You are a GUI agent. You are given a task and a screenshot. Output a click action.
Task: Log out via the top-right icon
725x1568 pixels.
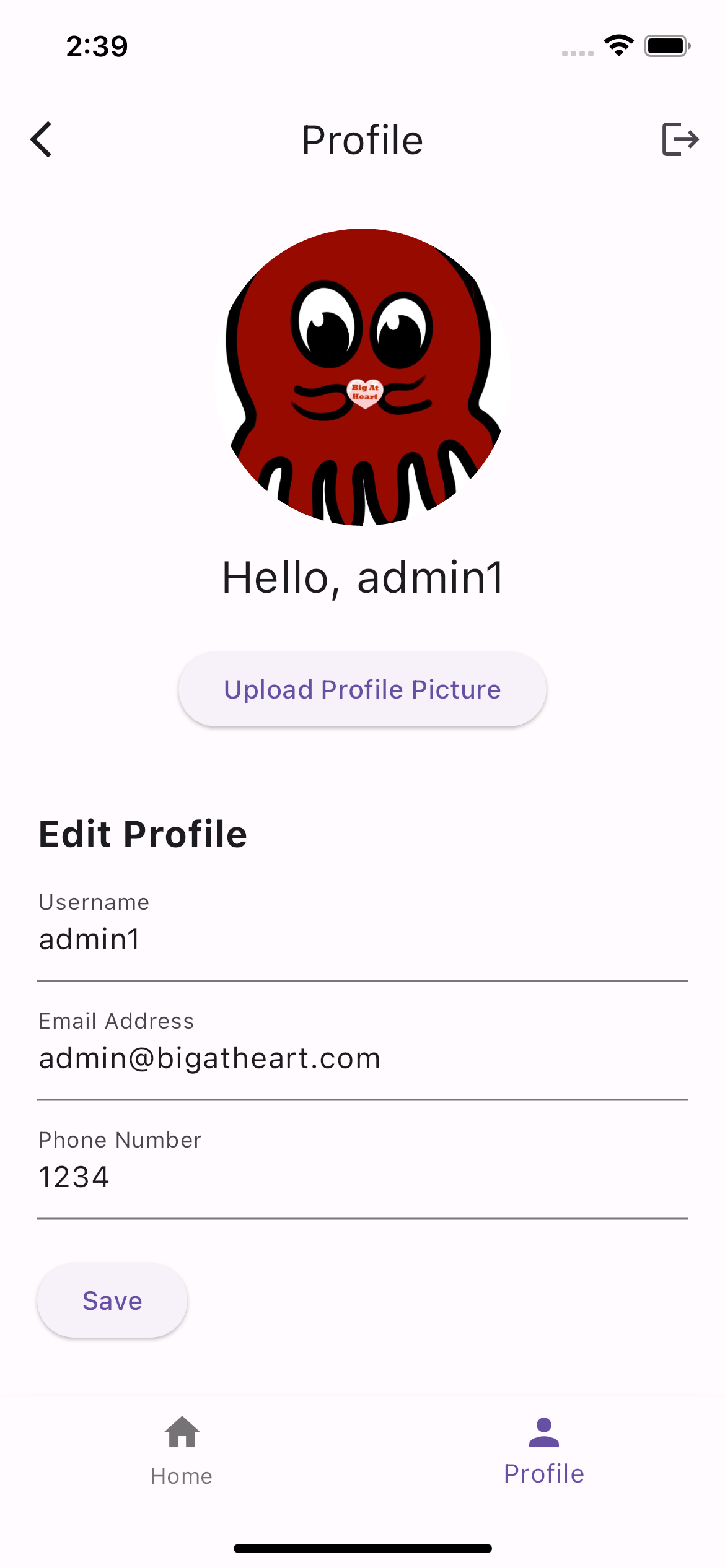680,139
